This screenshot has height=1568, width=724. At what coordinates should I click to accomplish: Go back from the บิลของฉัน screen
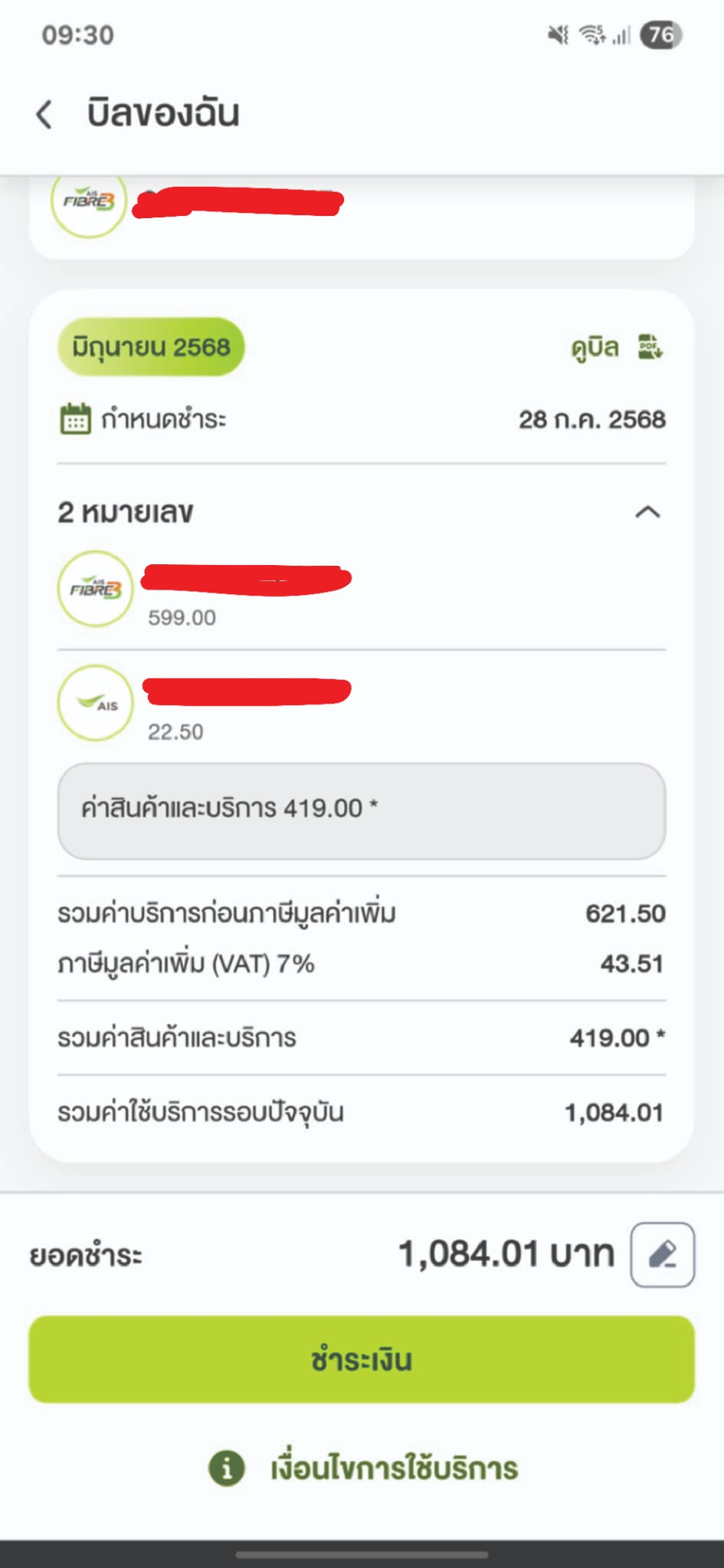(44, 114)
